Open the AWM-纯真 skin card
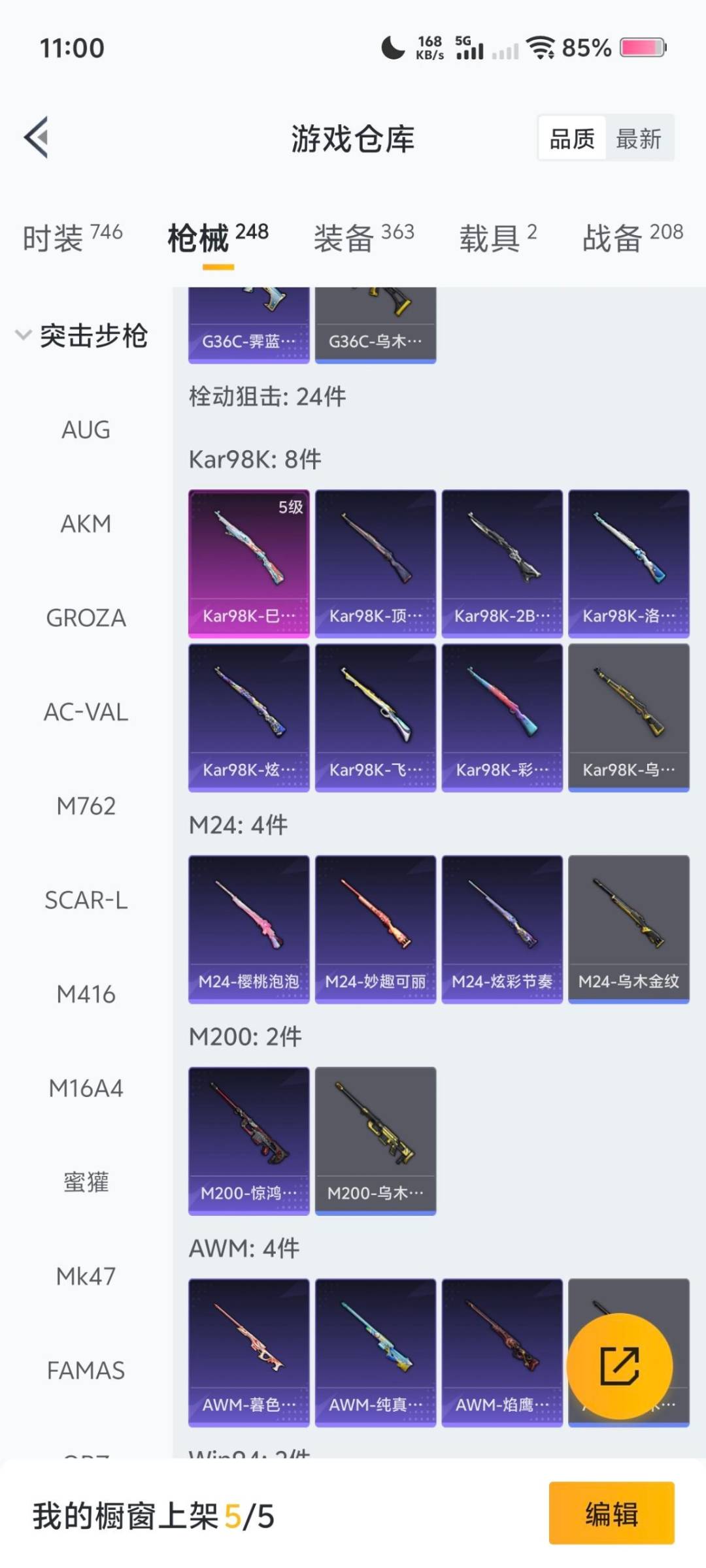This screenshot has width=706, height=1568. pos(375,1352)
